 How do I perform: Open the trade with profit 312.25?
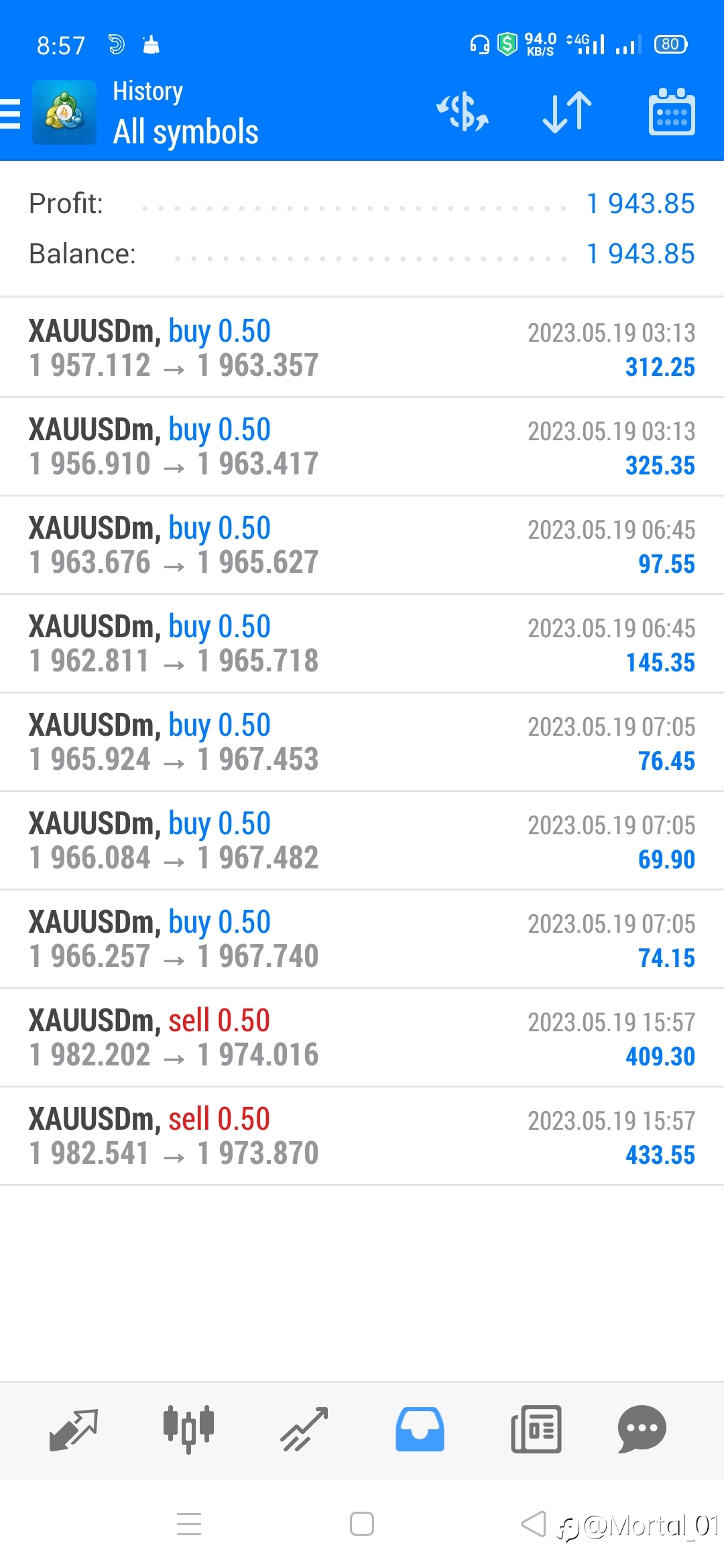click(x=362, y=348)
